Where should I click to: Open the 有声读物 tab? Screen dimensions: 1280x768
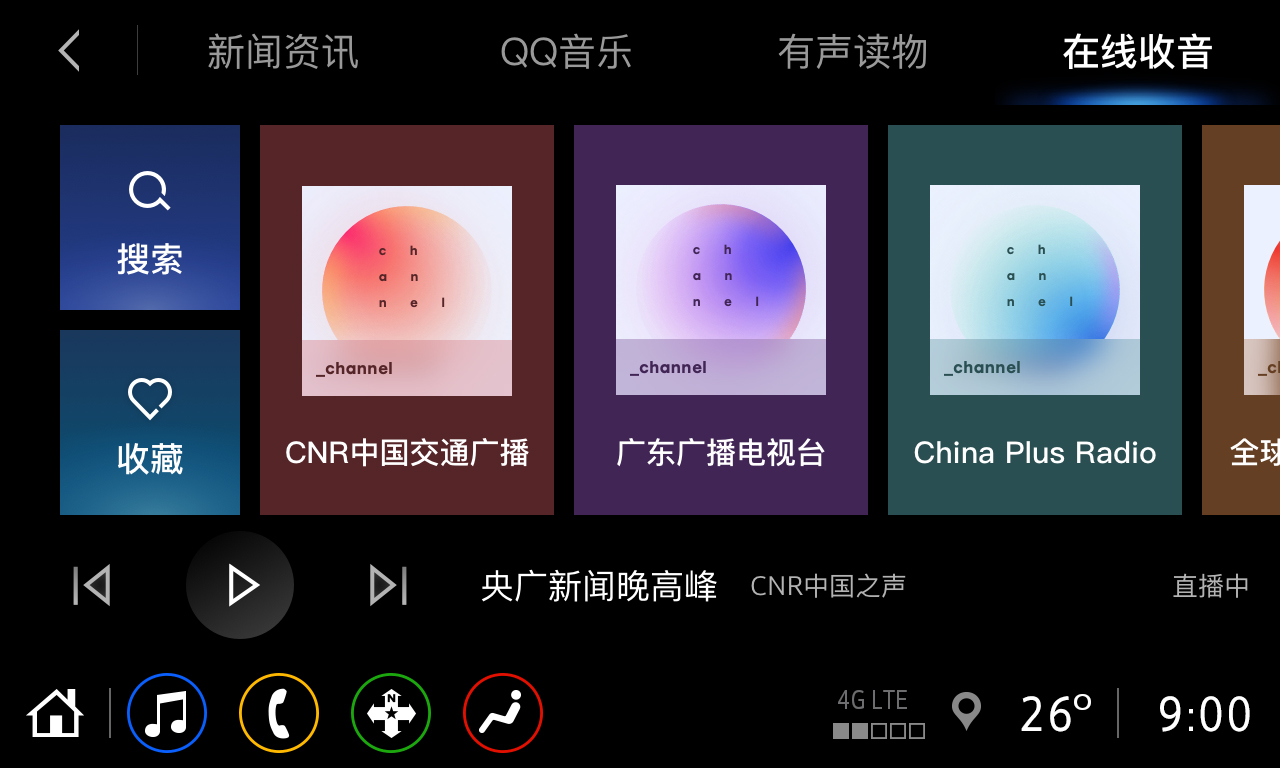(852, 52)
